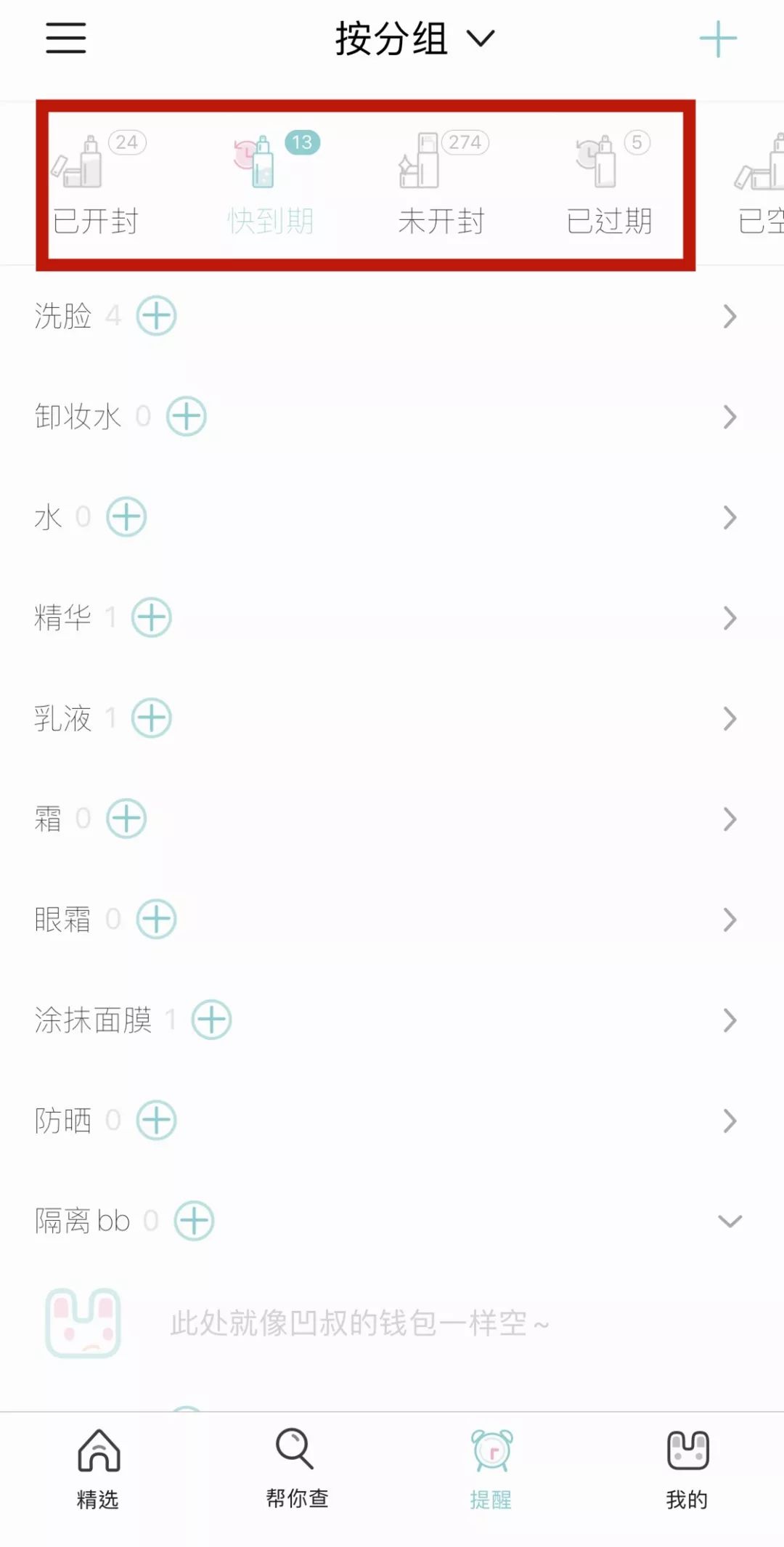Open the 涂抹面膜 category details
The height and width of the screenshot is (1547, 784).
[730, 1020]
